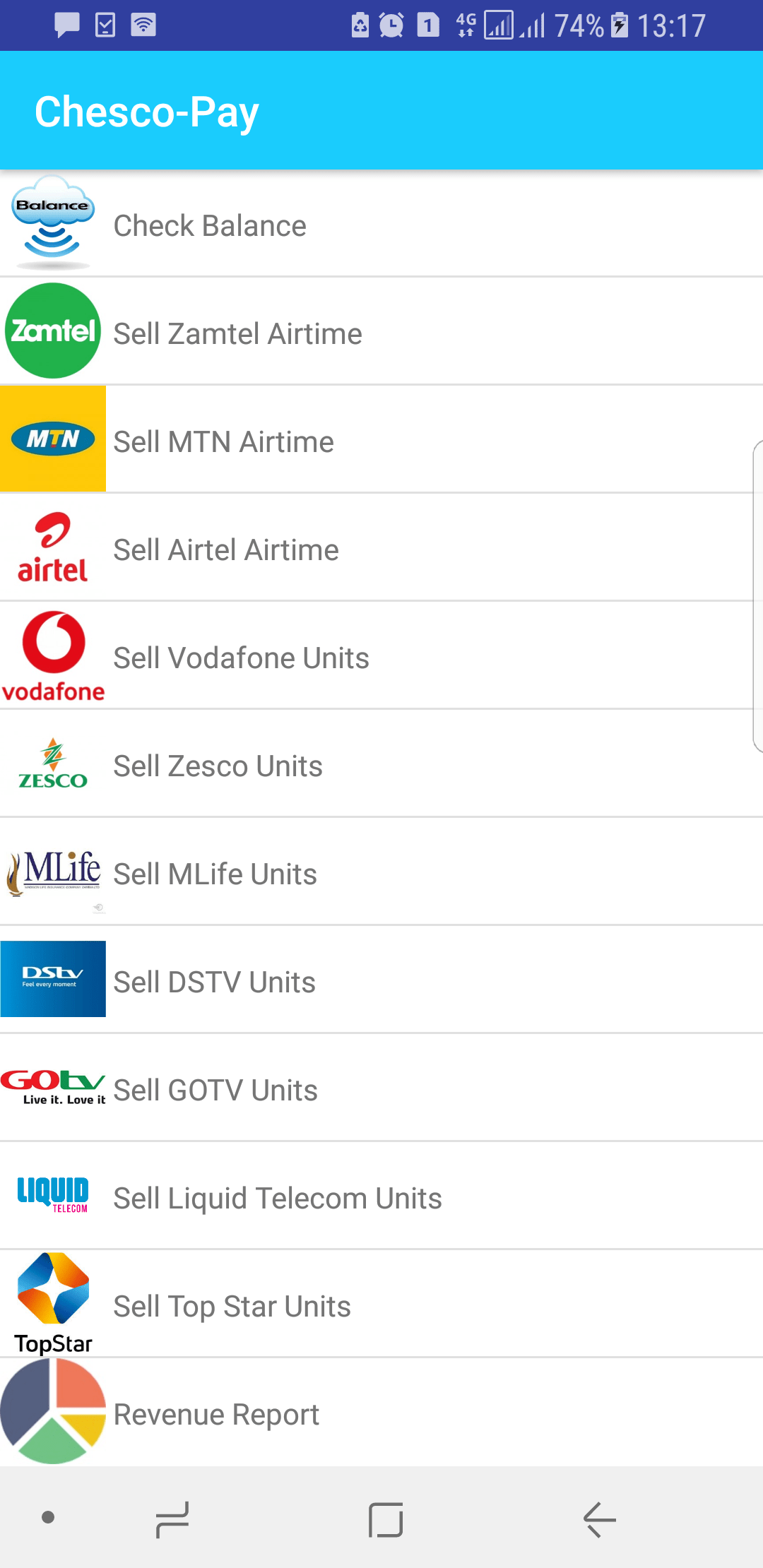Tap Sell Vodafone Units
The width and height of the screenshot is (763, 1568).
tap(241, 658)
